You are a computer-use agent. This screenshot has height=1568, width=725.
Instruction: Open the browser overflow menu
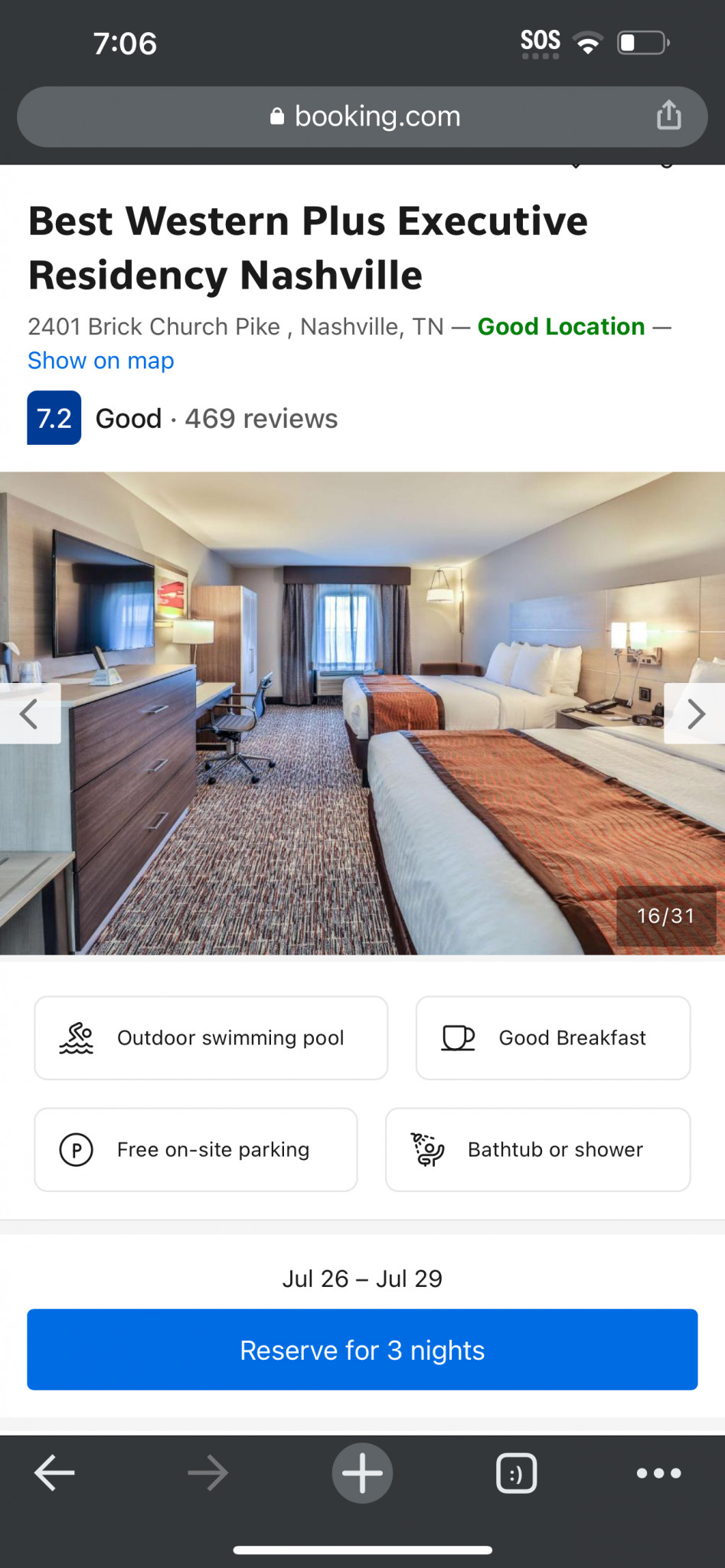click(x=658, y=1472)
